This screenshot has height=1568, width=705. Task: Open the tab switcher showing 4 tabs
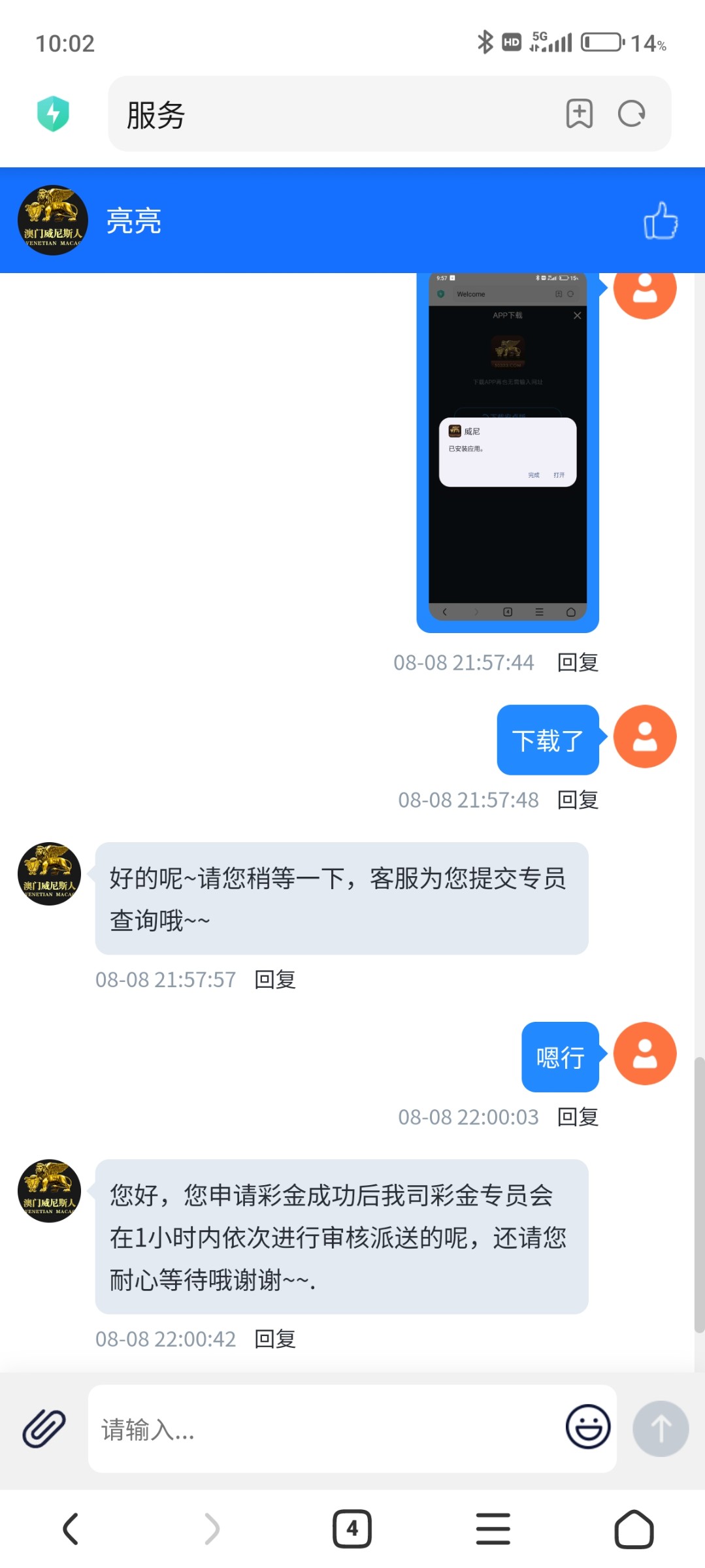(352, 1529)
